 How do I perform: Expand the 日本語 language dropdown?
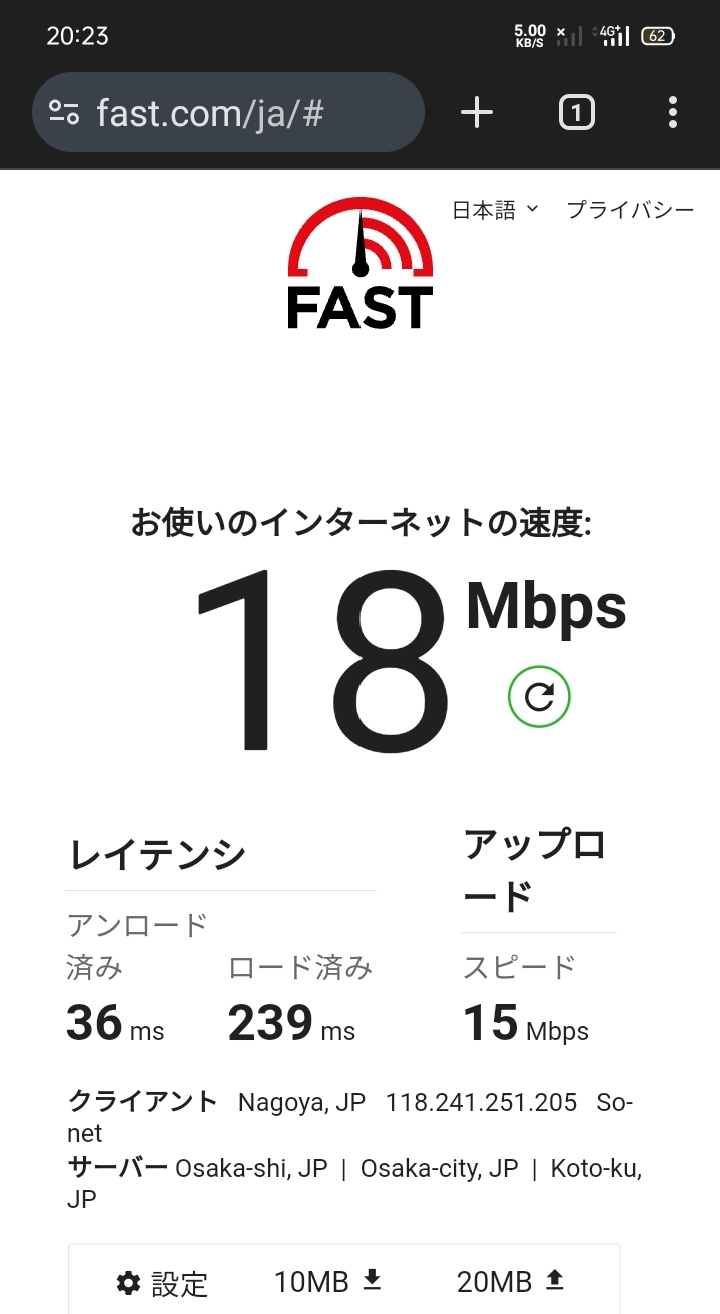tap(495, 210)
